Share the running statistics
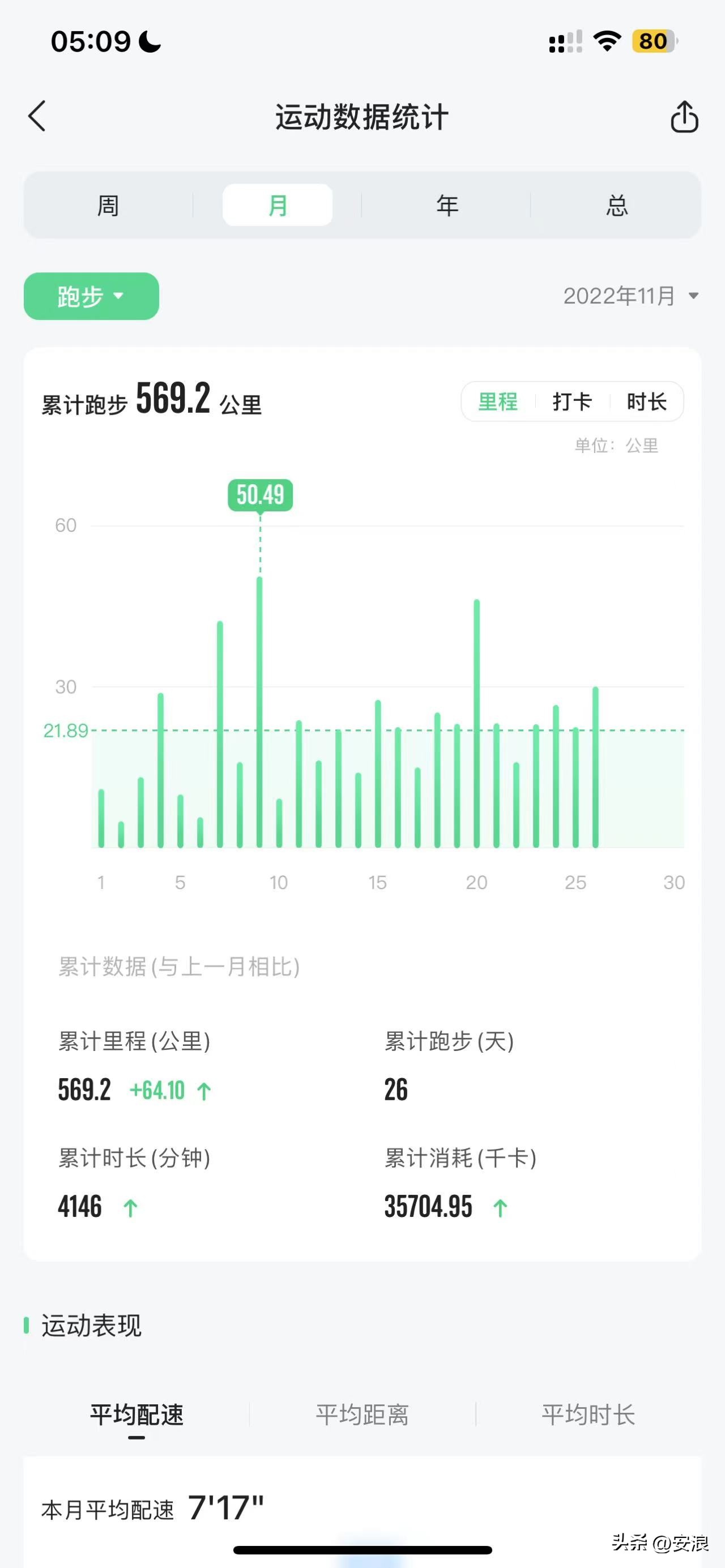Viewport: 725px width, 1568px height. coord(684,116)
